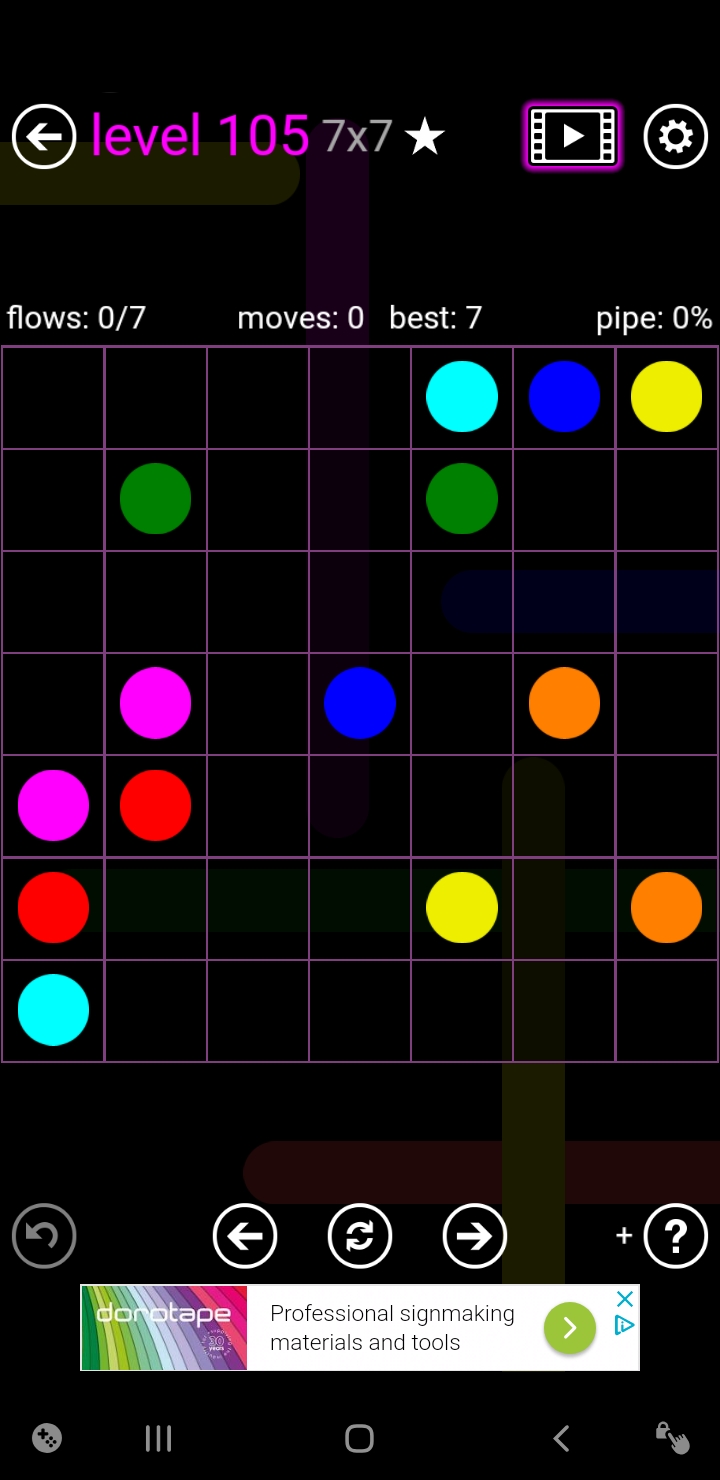This screenshot has width=720, height=1480.
Task: Open the recent apps view
Action: 158,1438
